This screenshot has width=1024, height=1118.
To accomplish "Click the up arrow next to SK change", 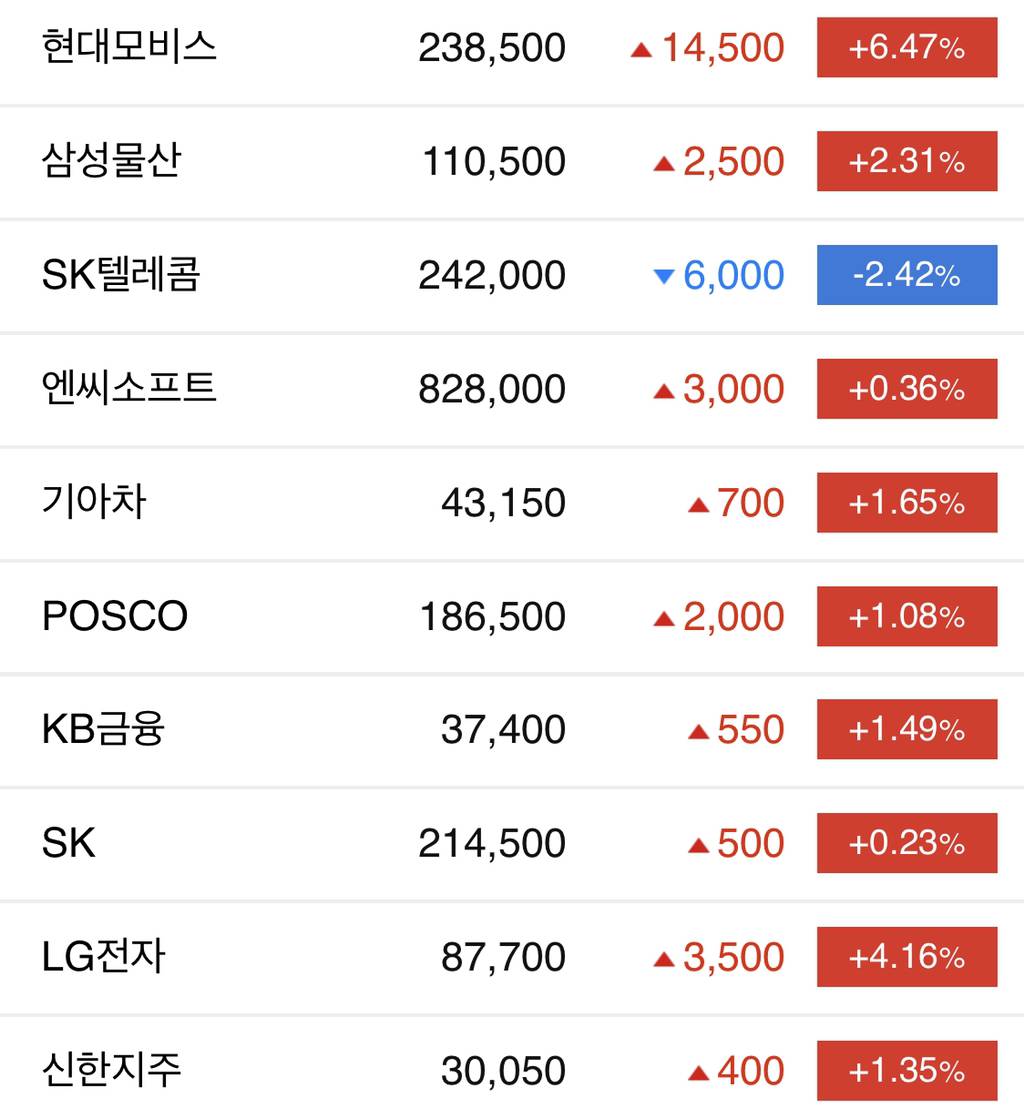I will click(x=697, y=843).
